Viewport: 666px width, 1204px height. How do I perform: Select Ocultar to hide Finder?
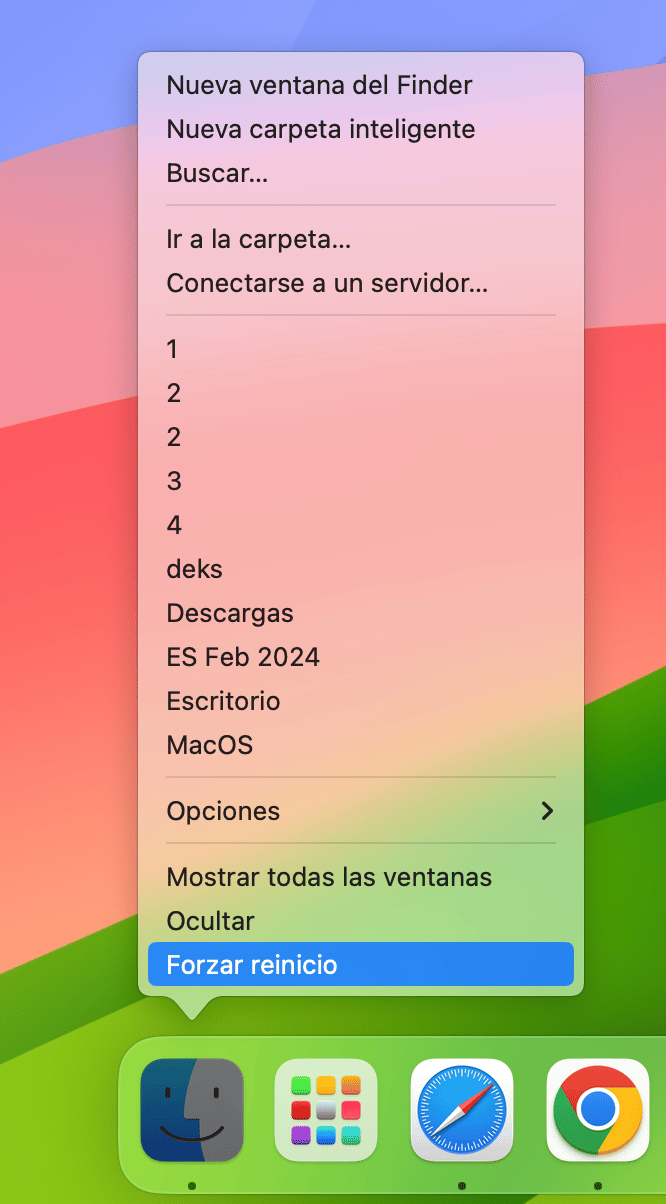210,921
